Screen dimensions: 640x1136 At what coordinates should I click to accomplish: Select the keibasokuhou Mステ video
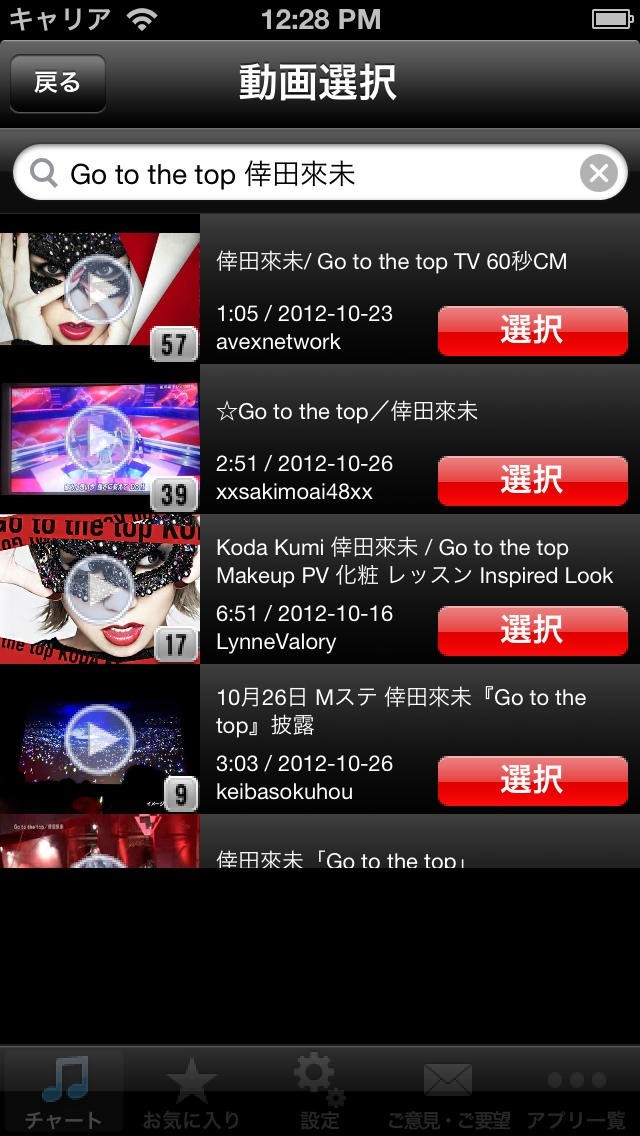pyautogui.click(x=532, y=780)
